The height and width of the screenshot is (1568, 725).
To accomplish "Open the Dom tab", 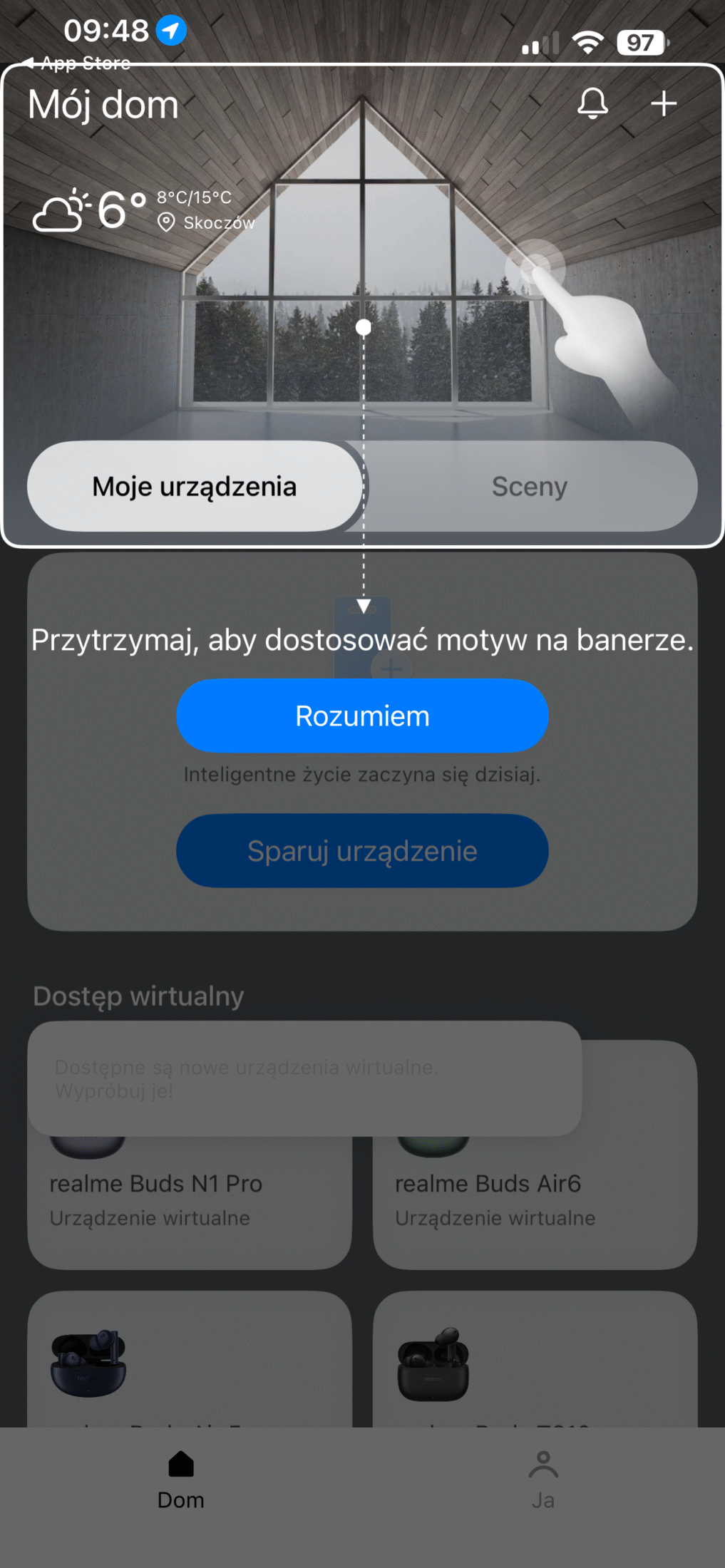I will 181,1480.
